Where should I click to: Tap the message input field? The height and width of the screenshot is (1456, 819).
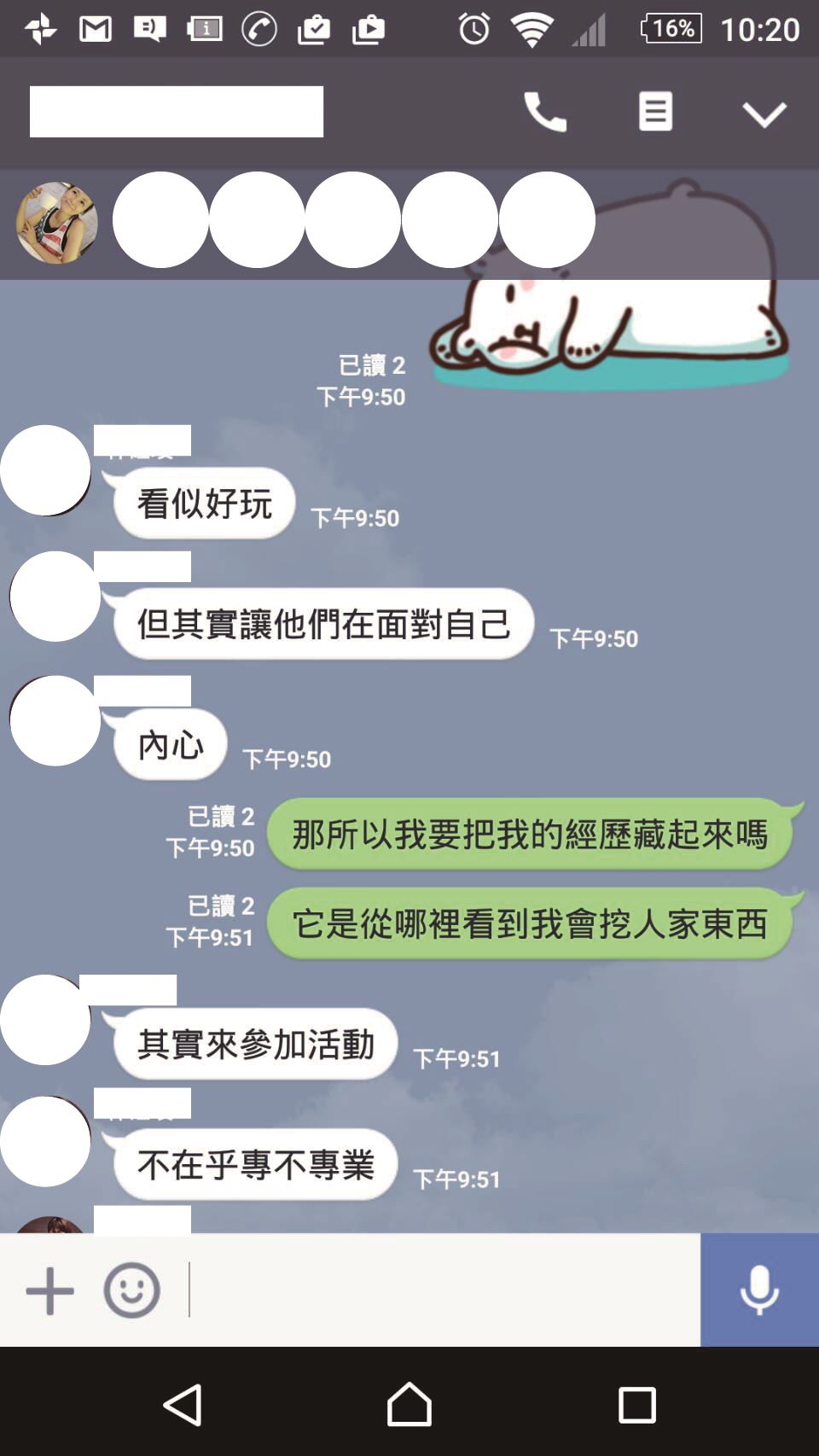(x=444, y=1290)
